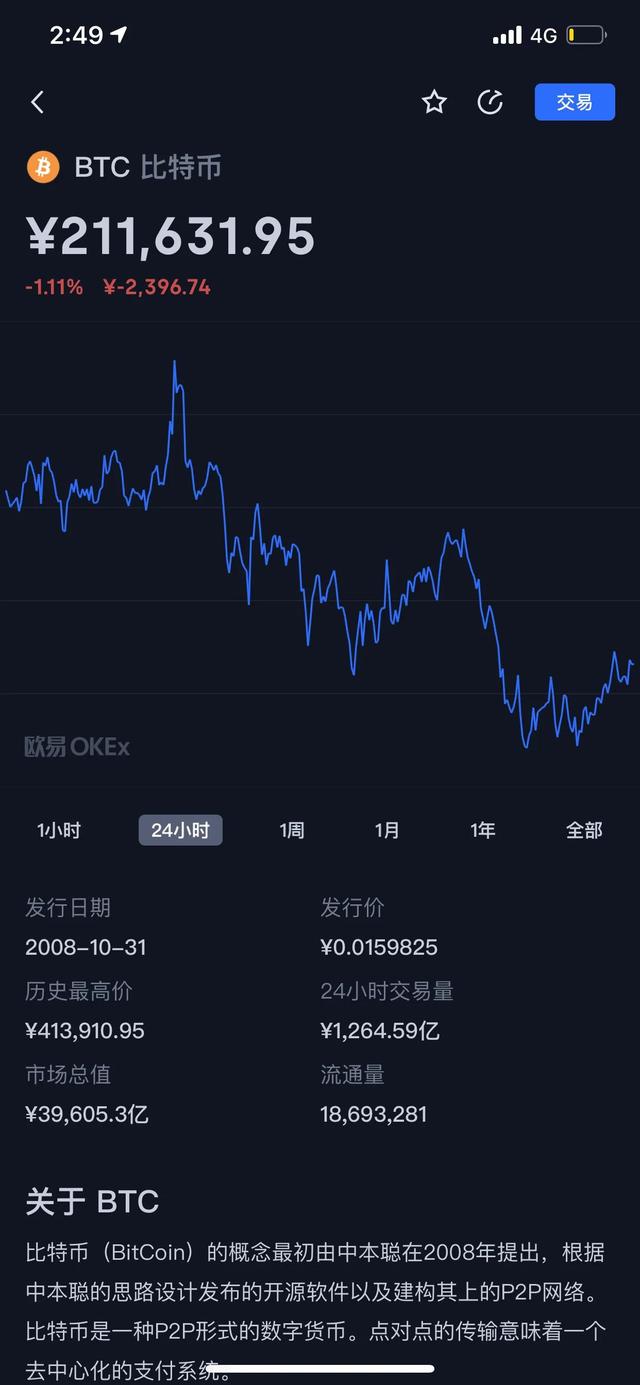Viewport: 640px width, 1385px height.
Task: Select the 24小时 chart range
Action: point(180,830)
